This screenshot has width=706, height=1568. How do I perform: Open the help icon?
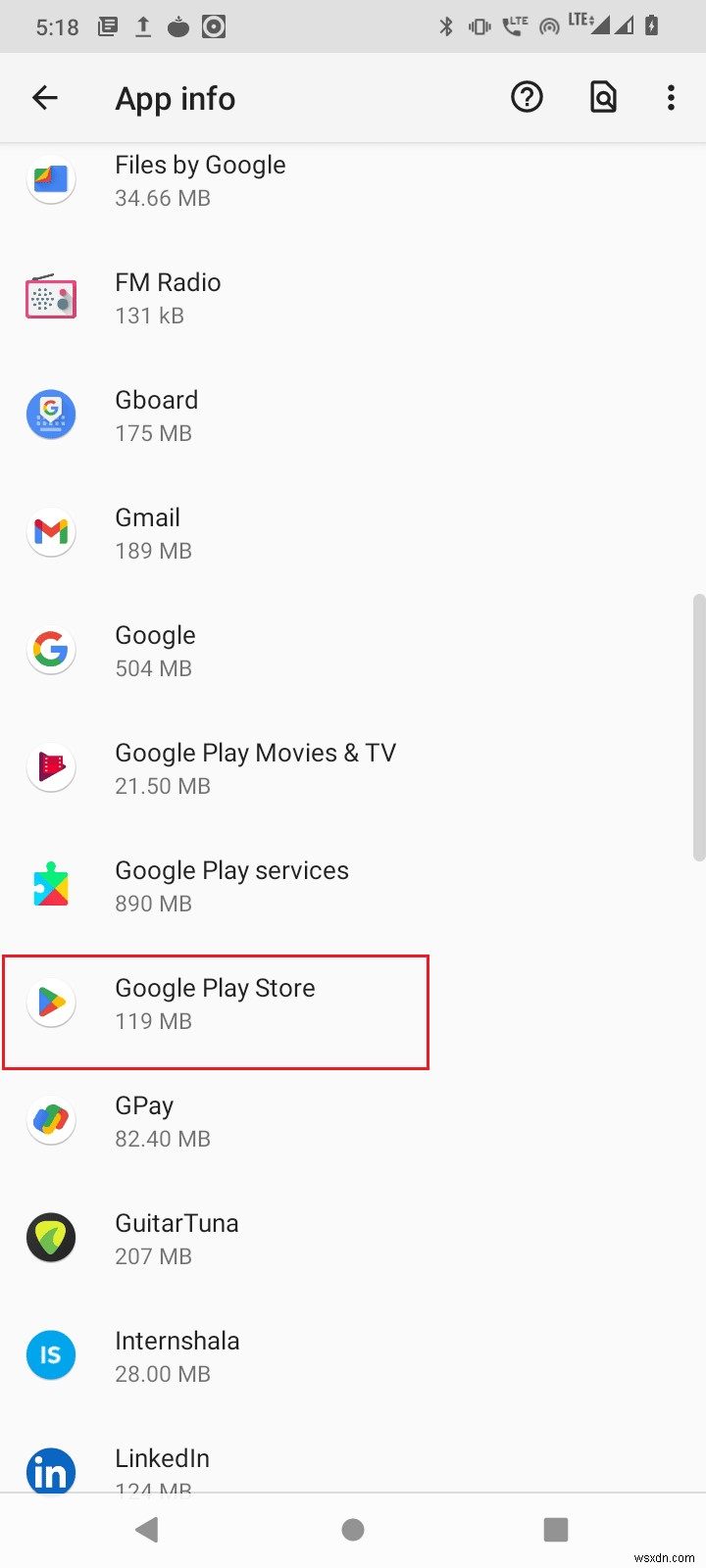pyautogui.click(x=527, y=98)
